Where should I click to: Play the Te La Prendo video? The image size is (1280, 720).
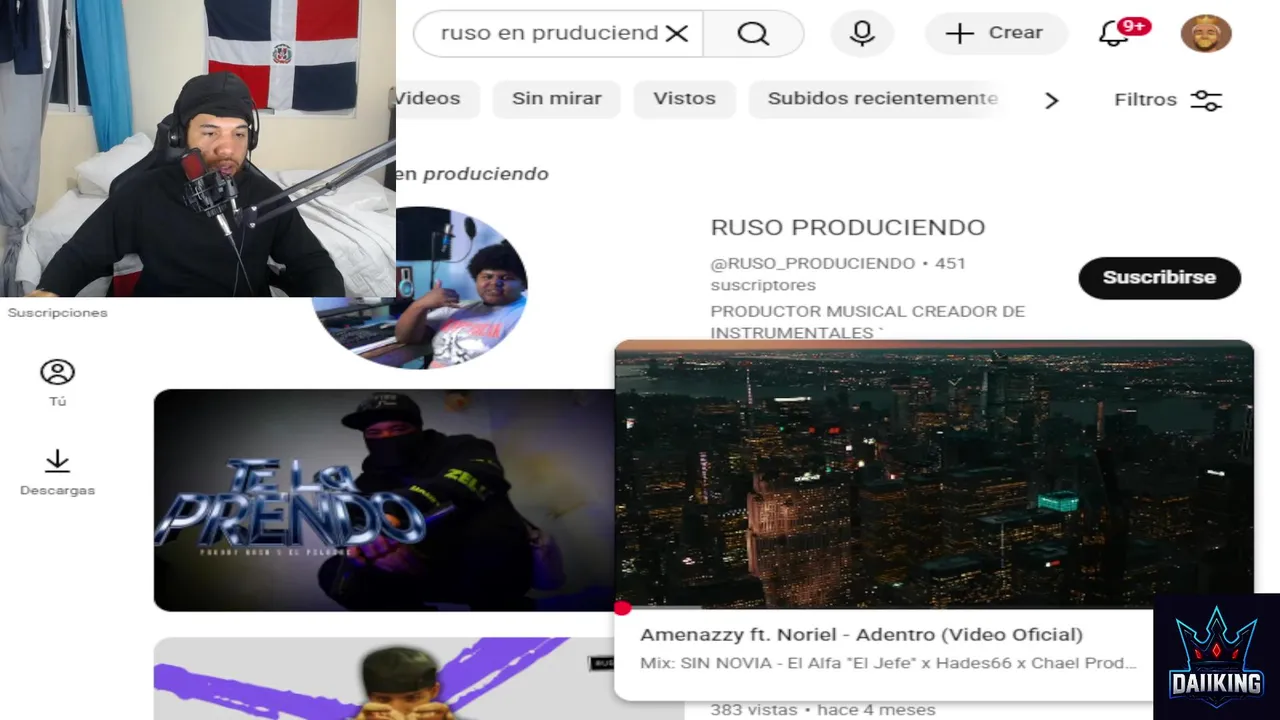click(x=383, y=500)
